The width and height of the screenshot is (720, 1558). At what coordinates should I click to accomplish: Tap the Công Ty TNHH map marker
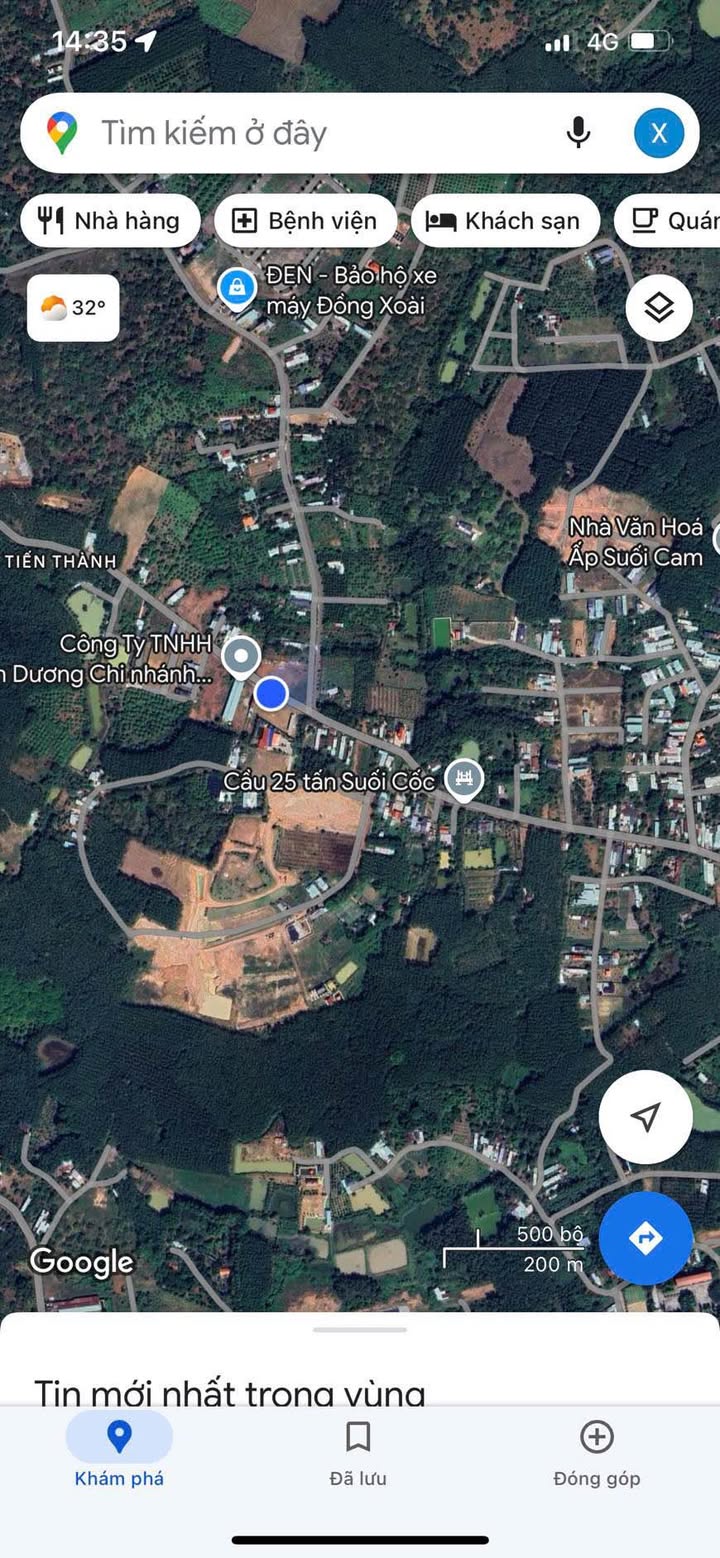(x=240, y=657)
